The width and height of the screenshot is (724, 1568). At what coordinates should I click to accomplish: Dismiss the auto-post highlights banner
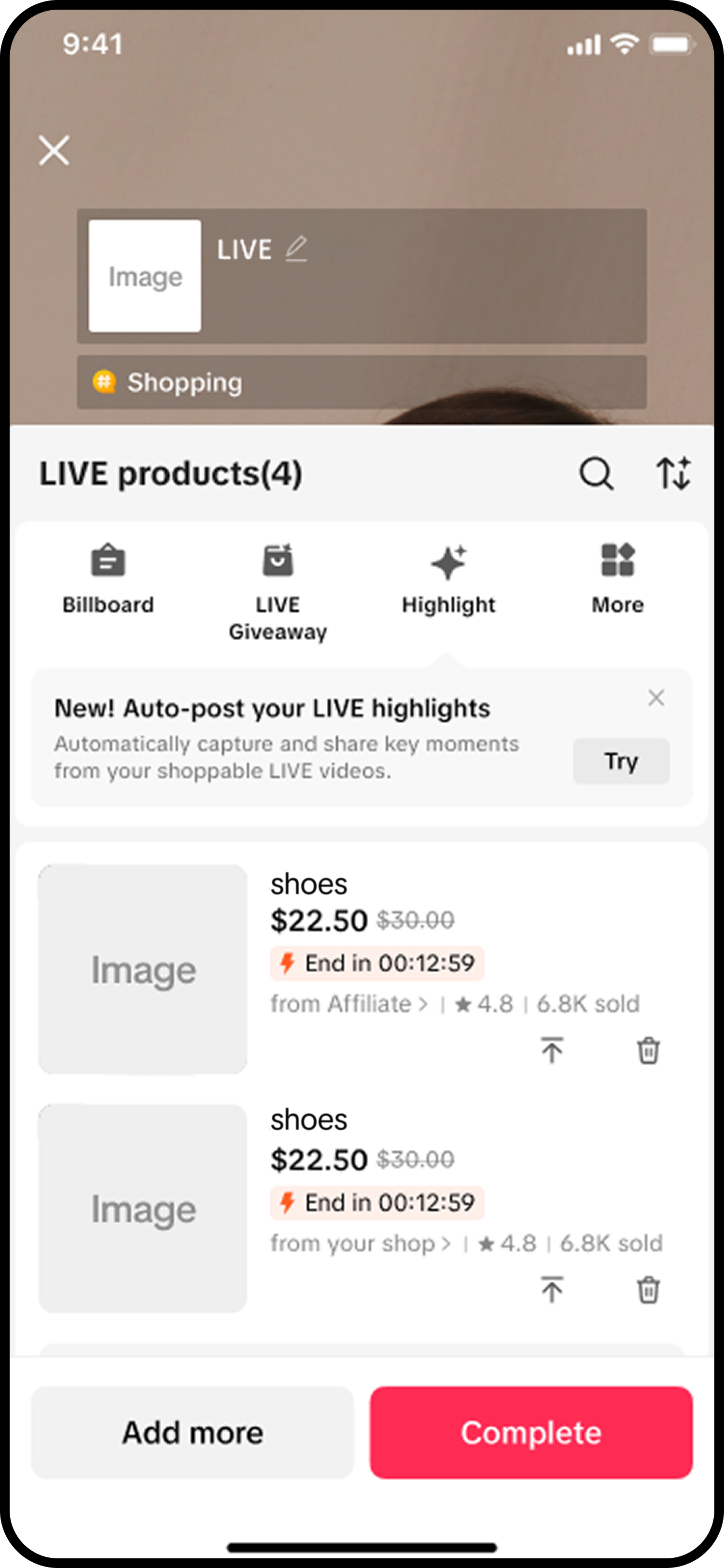point(656,698)
